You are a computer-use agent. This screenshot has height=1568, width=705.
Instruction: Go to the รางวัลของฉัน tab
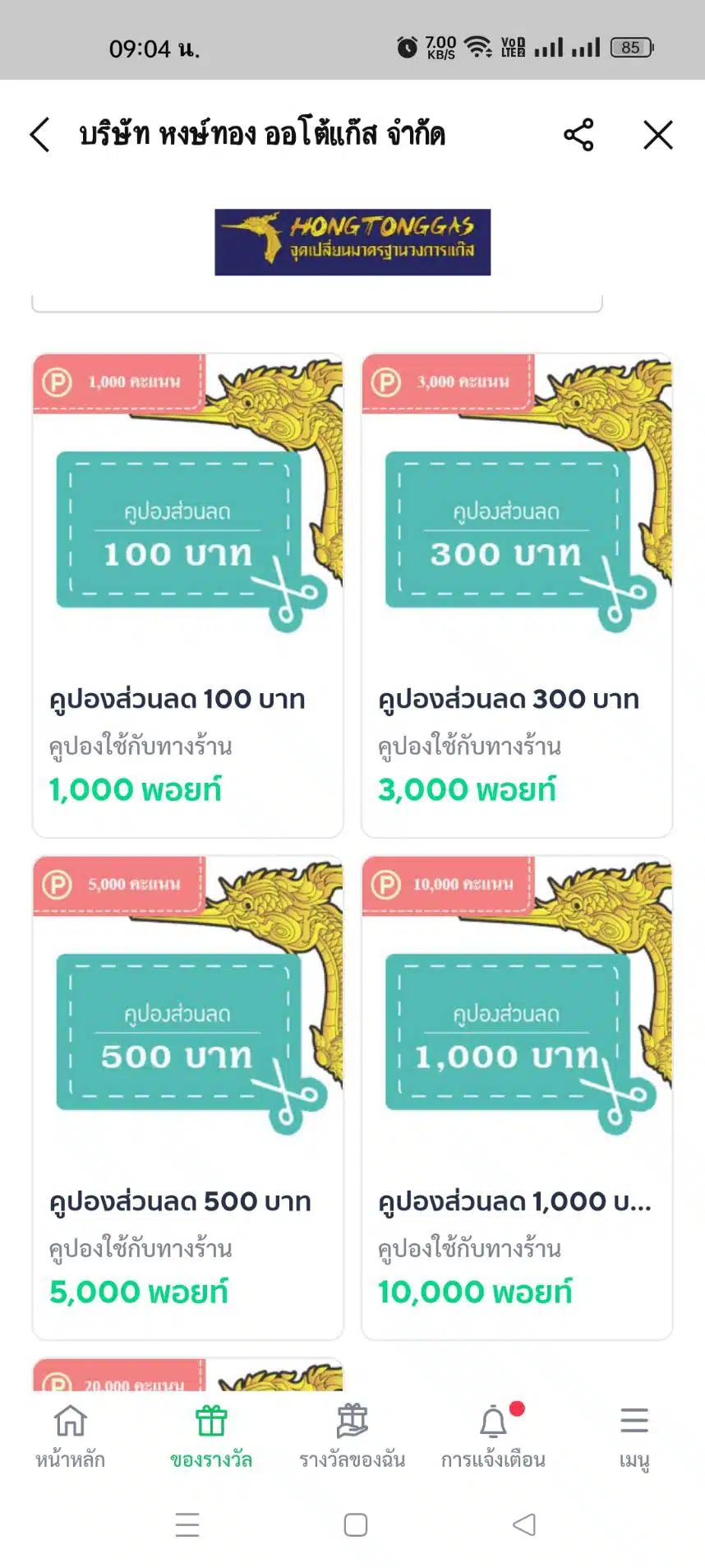(352, 1434)
